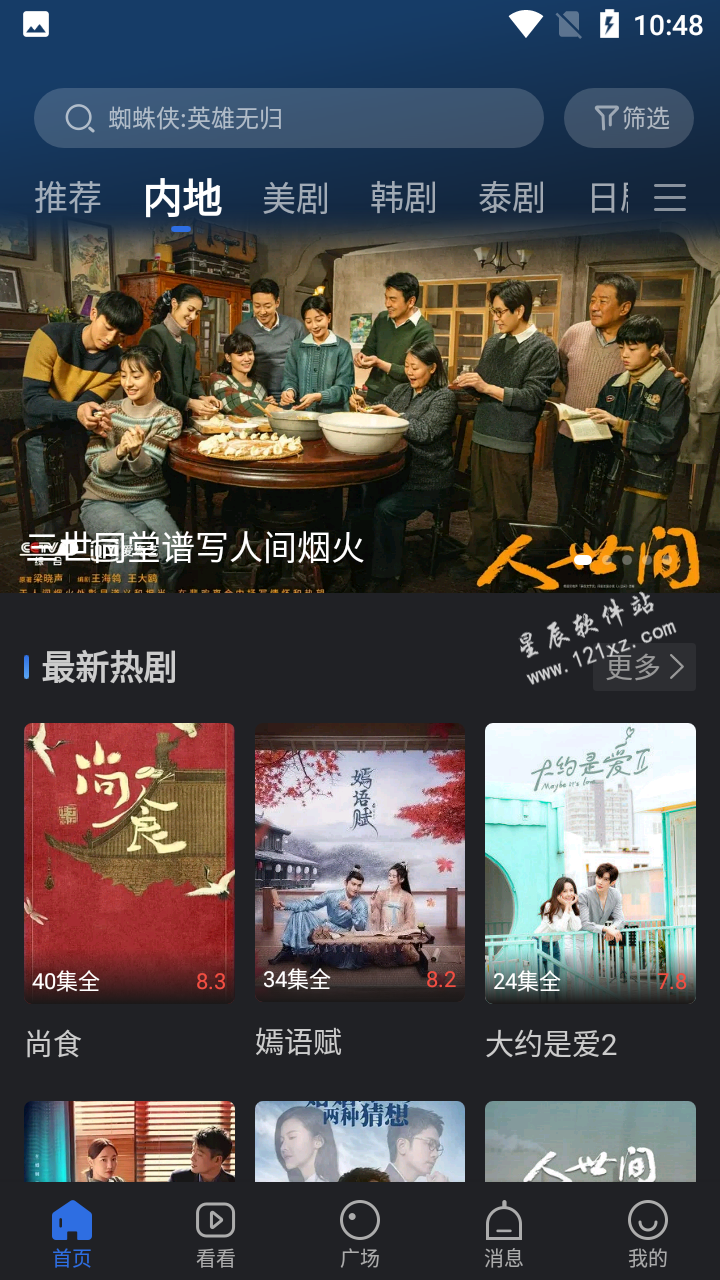The image size is (720, 1280).
Task: Switch to the 韩剧 tab
Action: [403, 198]
